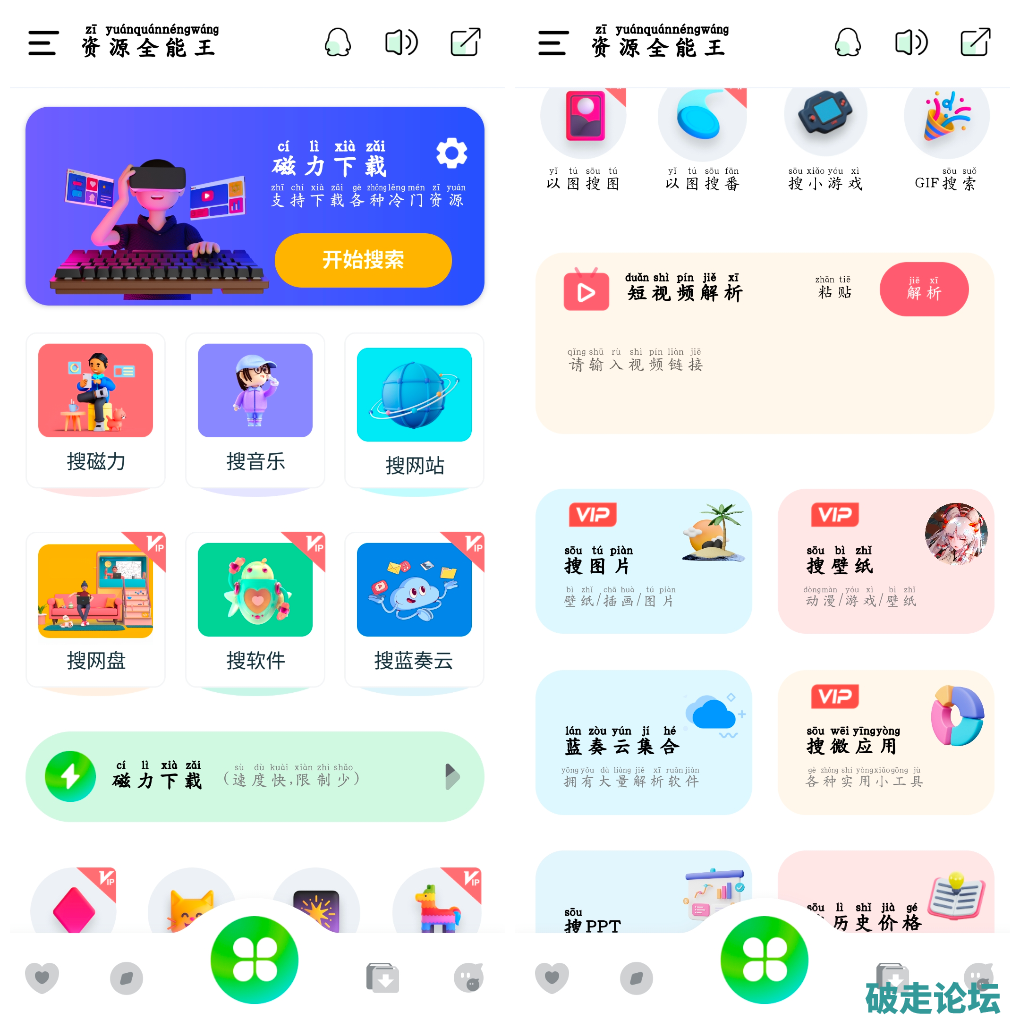View the 蓝奏云集合 card
The image size is (1020, 1020).
(x=643, y=742)
